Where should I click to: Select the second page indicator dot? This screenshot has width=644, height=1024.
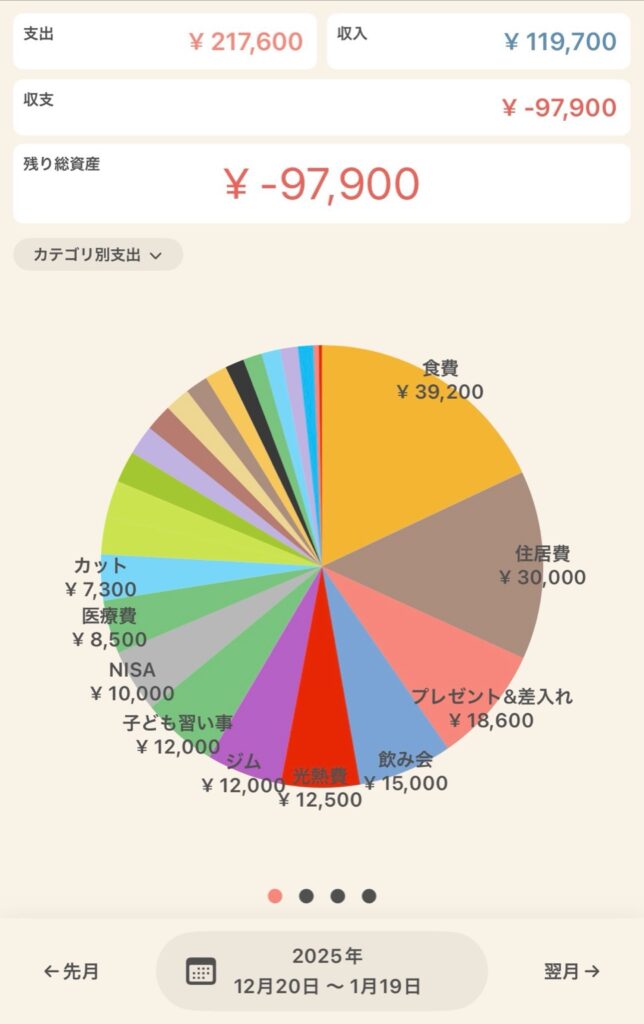tap(307, 896)
